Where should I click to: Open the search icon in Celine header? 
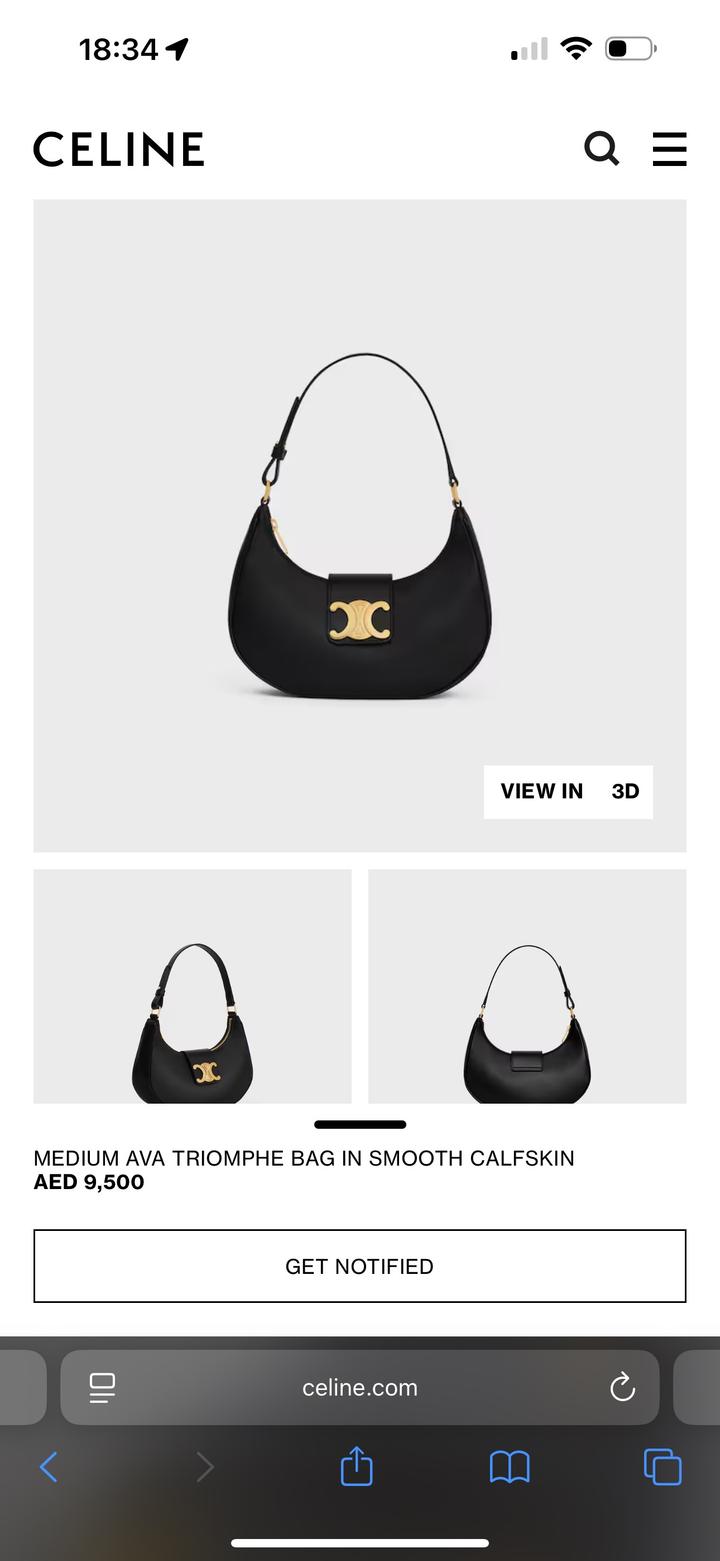(602, 149)
